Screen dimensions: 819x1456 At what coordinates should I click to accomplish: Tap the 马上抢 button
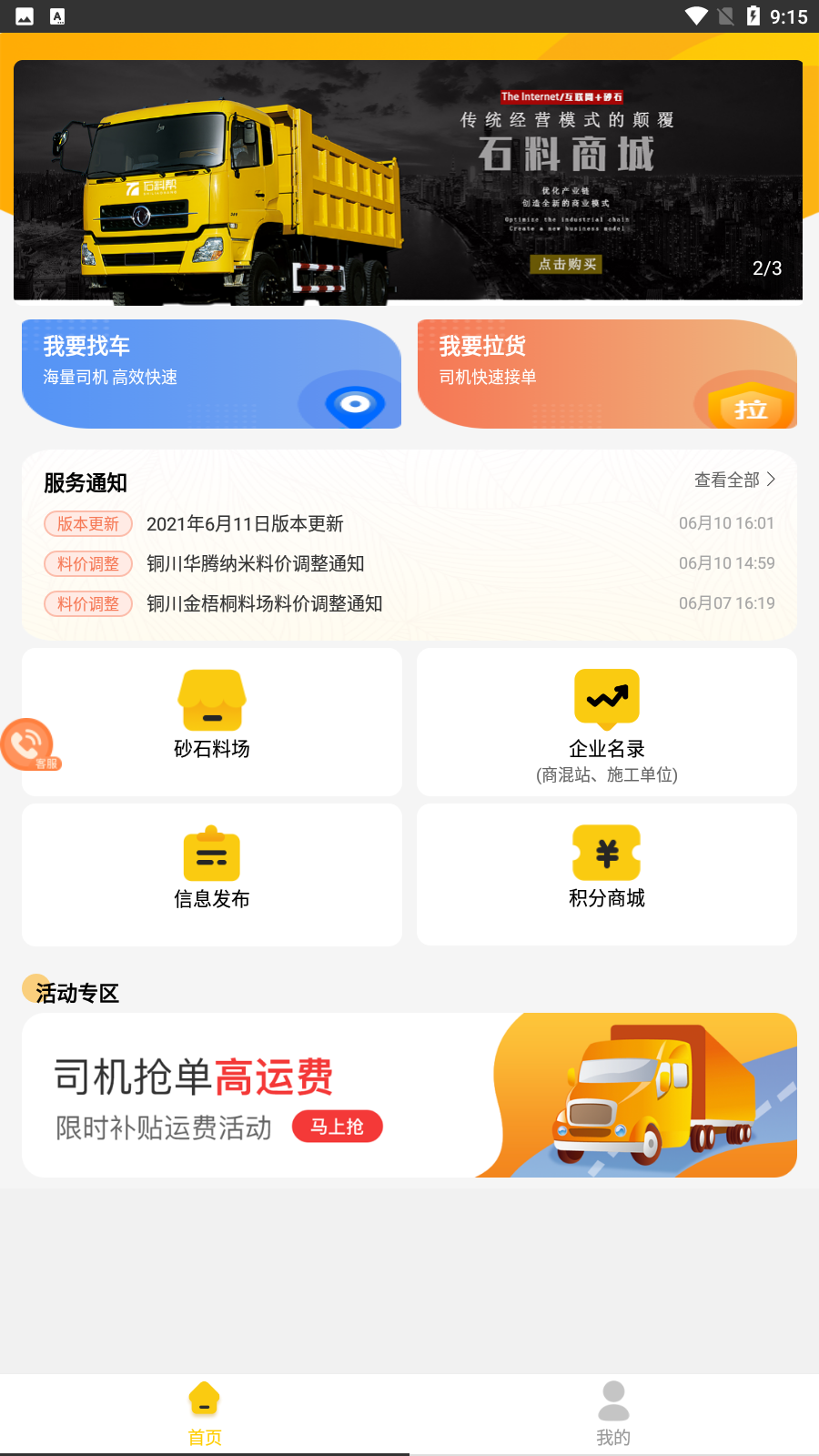(x=337, y=1127)
